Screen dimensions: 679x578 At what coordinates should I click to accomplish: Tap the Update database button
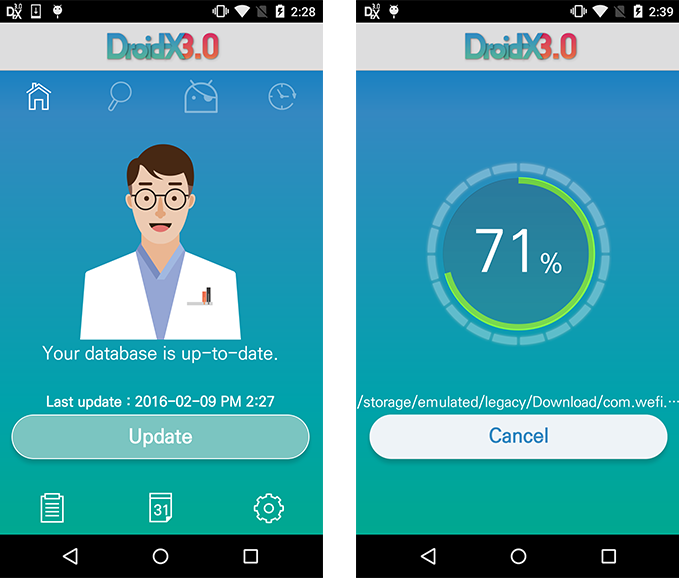point(160,437)
